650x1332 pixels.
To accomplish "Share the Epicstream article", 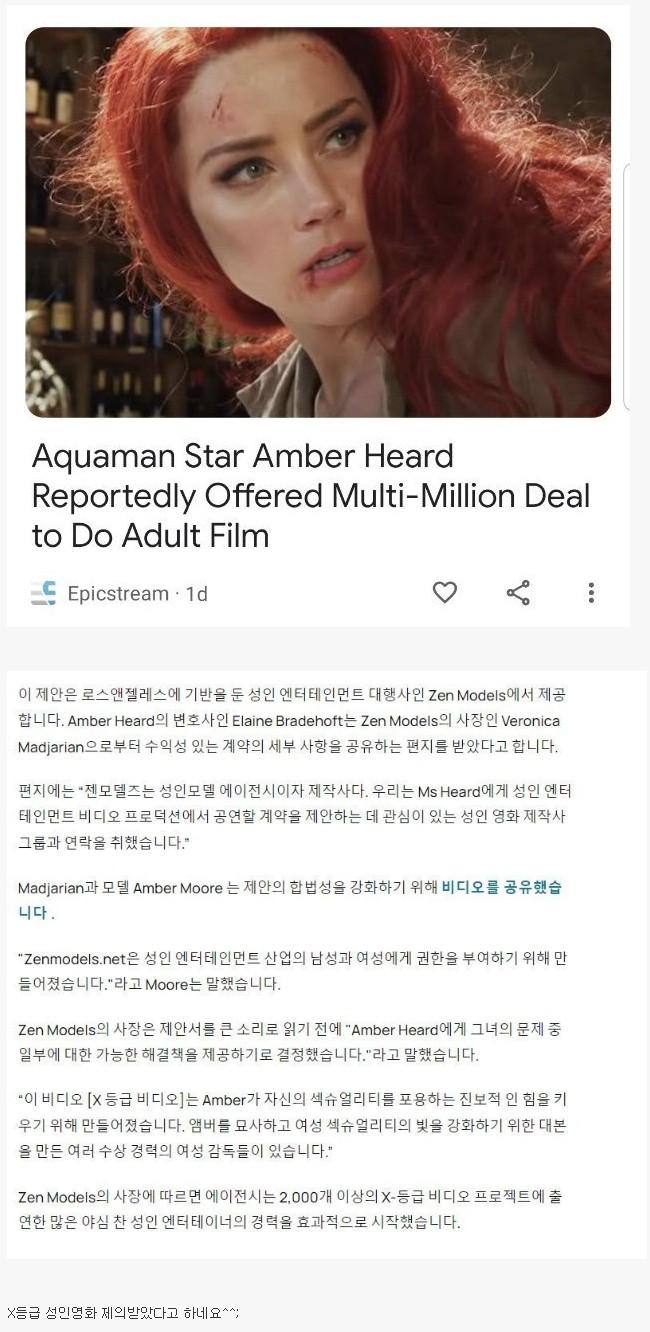I will click(x=518, y=593).
